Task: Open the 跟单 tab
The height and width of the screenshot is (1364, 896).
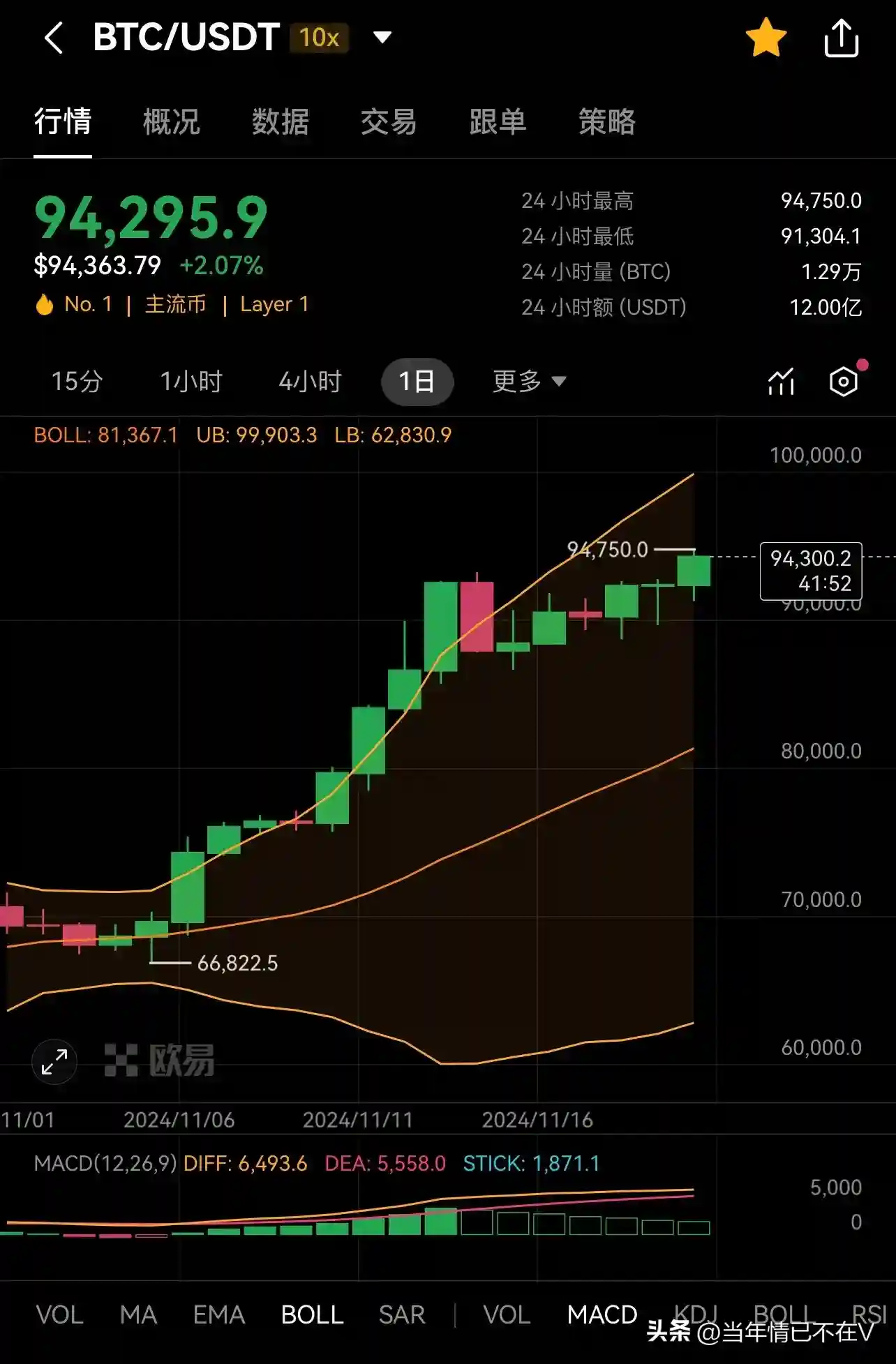Action: click(498, 122)
